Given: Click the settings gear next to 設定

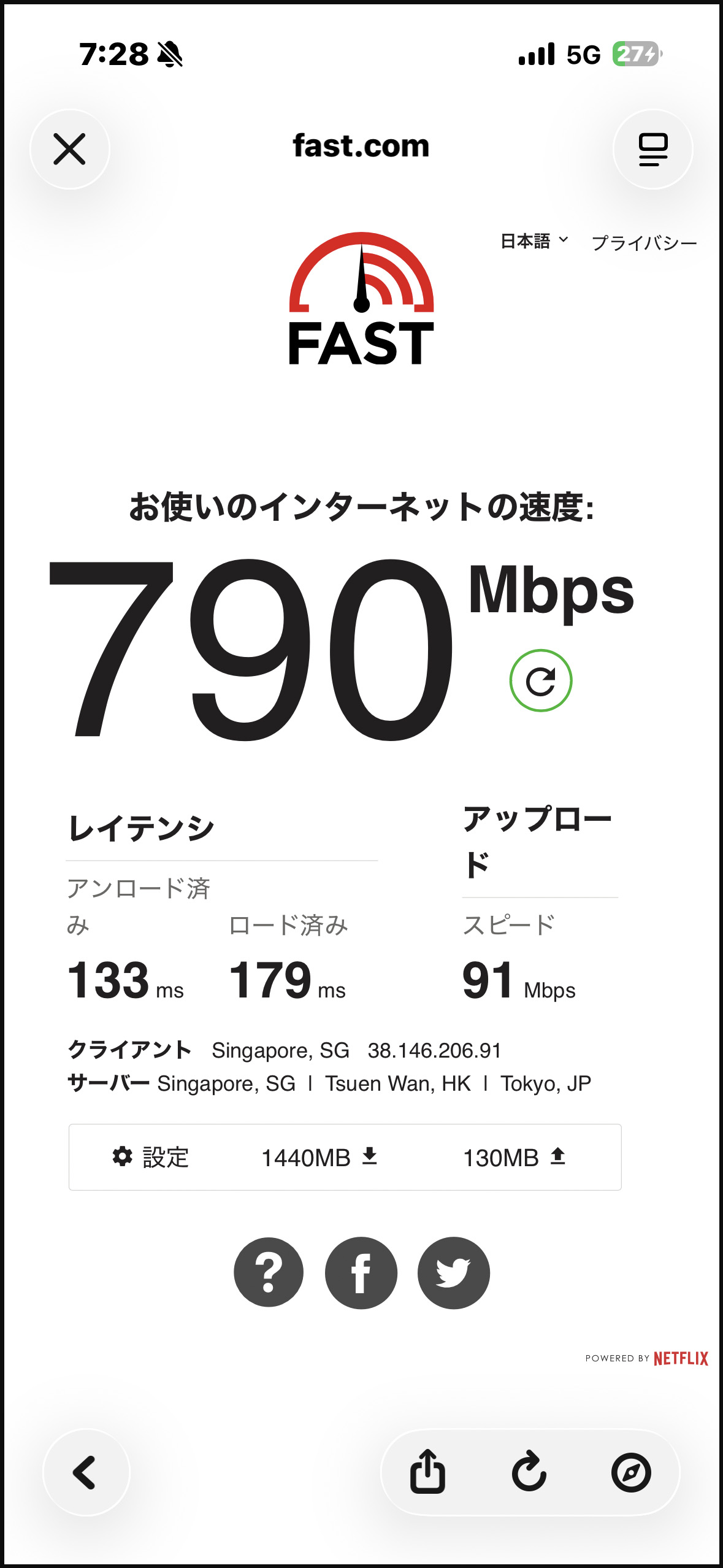Looking at the screenshot, I should 123,1157.
